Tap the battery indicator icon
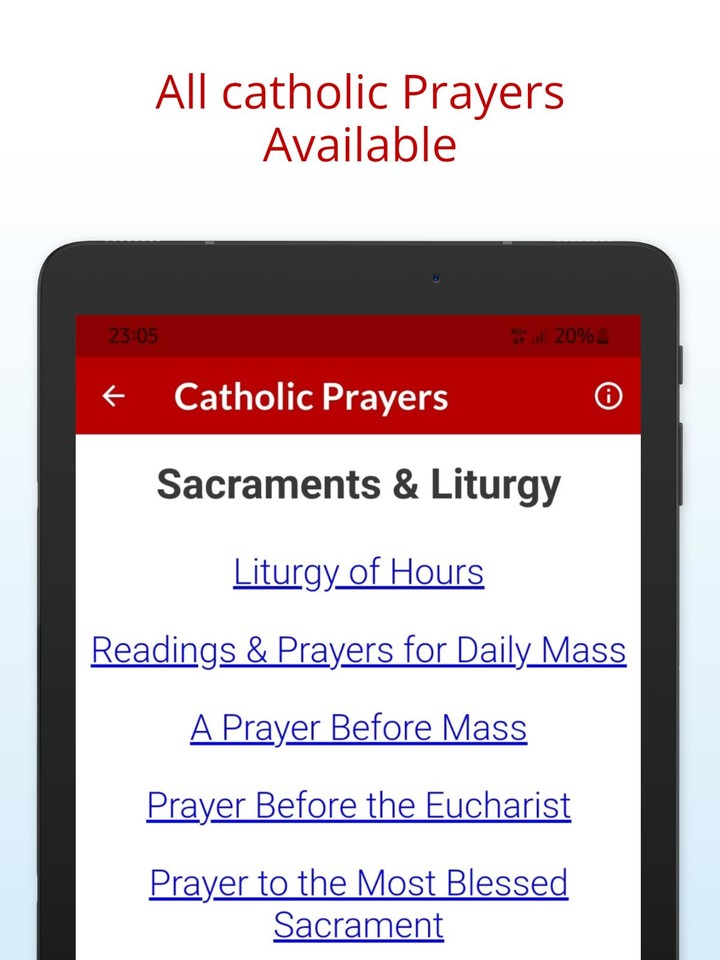This screenshot has width=720, height=960. 603,337
